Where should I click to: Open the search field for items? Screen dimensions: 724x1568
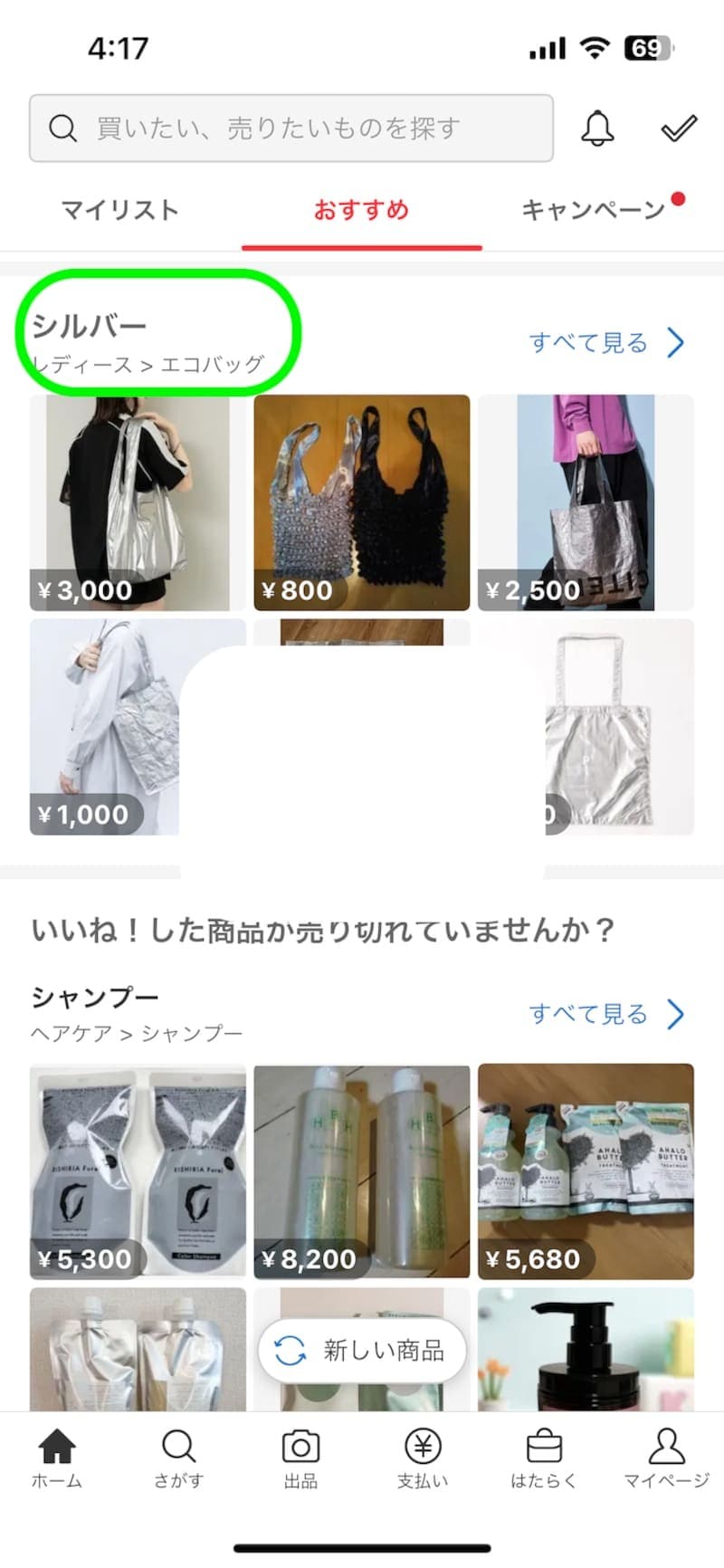point(290,129)
